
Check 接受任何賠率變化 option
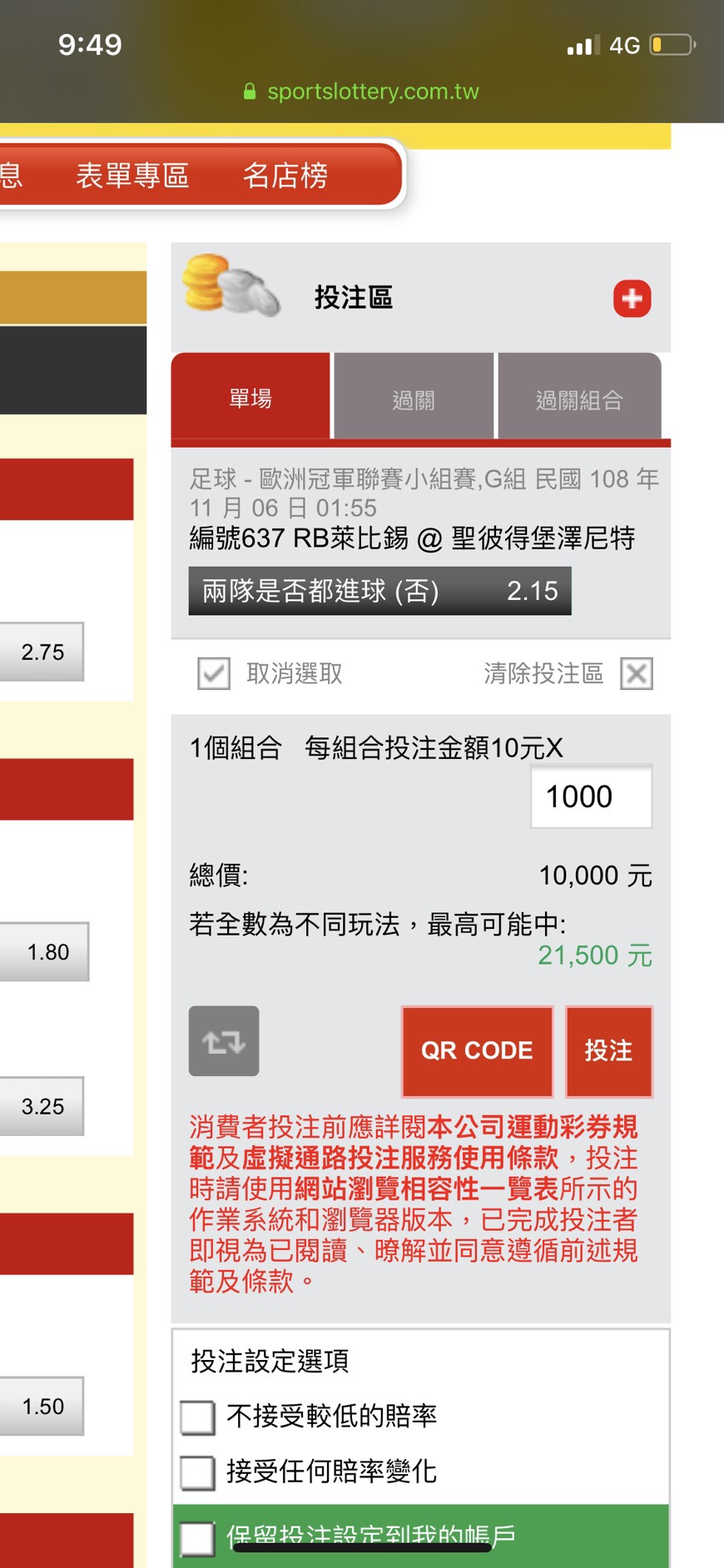click(198, 1472)
